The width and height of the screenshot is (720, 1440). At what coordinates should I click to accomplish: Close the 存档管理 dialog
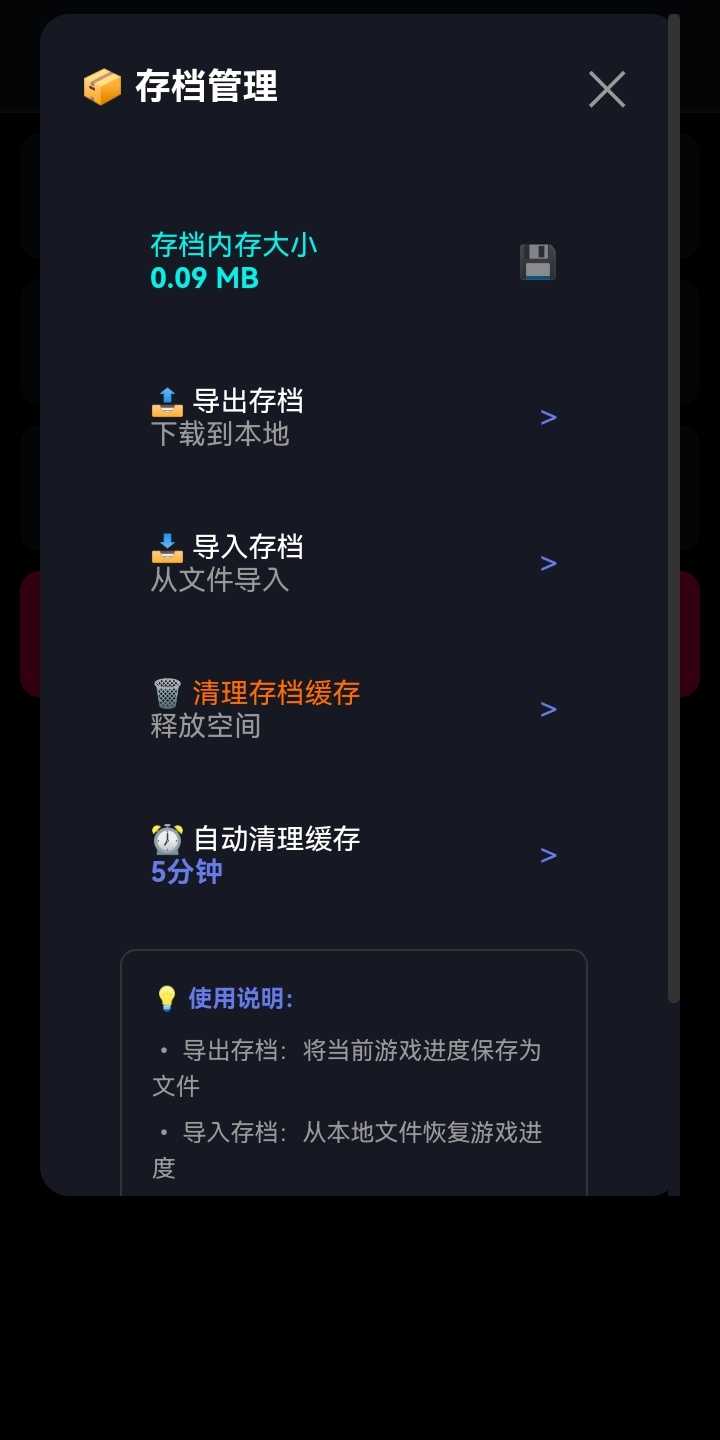coord(607,89)
